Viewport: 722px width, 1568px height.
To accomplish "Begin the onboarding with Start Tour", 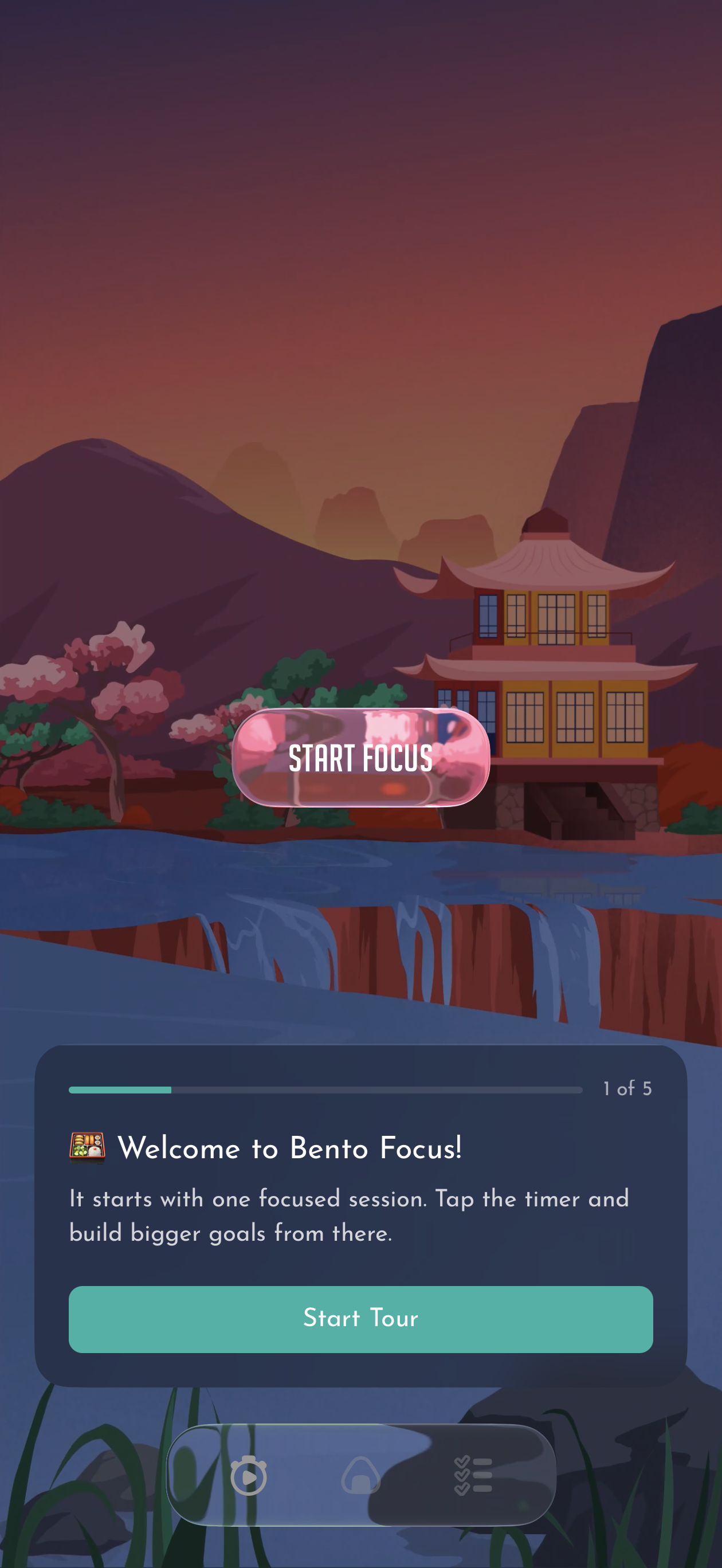I will (x=360, y=1319).
